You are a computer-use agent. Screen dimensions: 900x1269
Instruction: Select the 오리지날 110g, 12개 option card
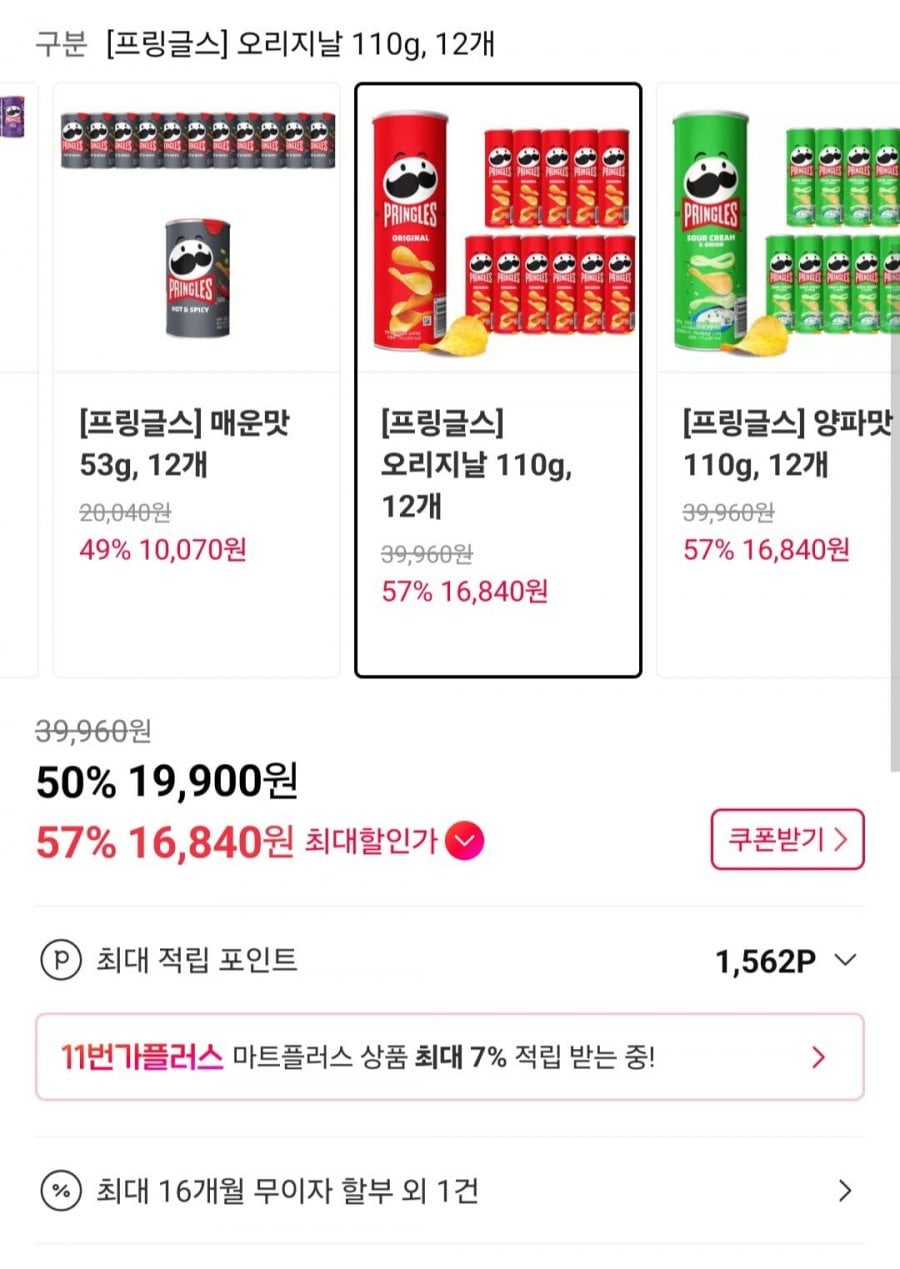click(498, 380)
